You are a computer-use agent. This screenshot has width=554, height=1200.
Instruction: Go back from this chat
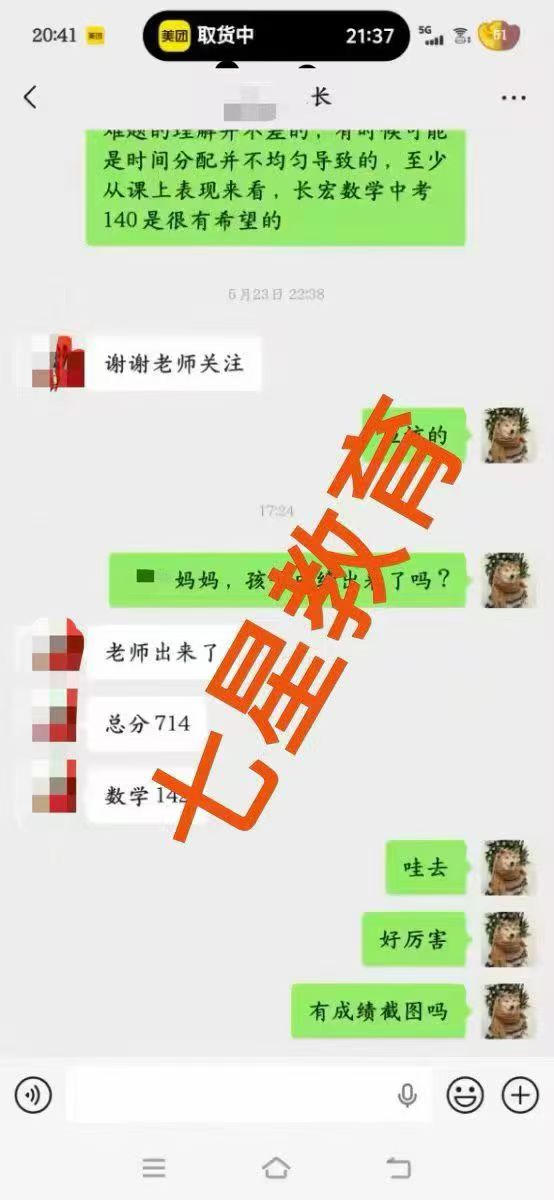tap(30, 97)
